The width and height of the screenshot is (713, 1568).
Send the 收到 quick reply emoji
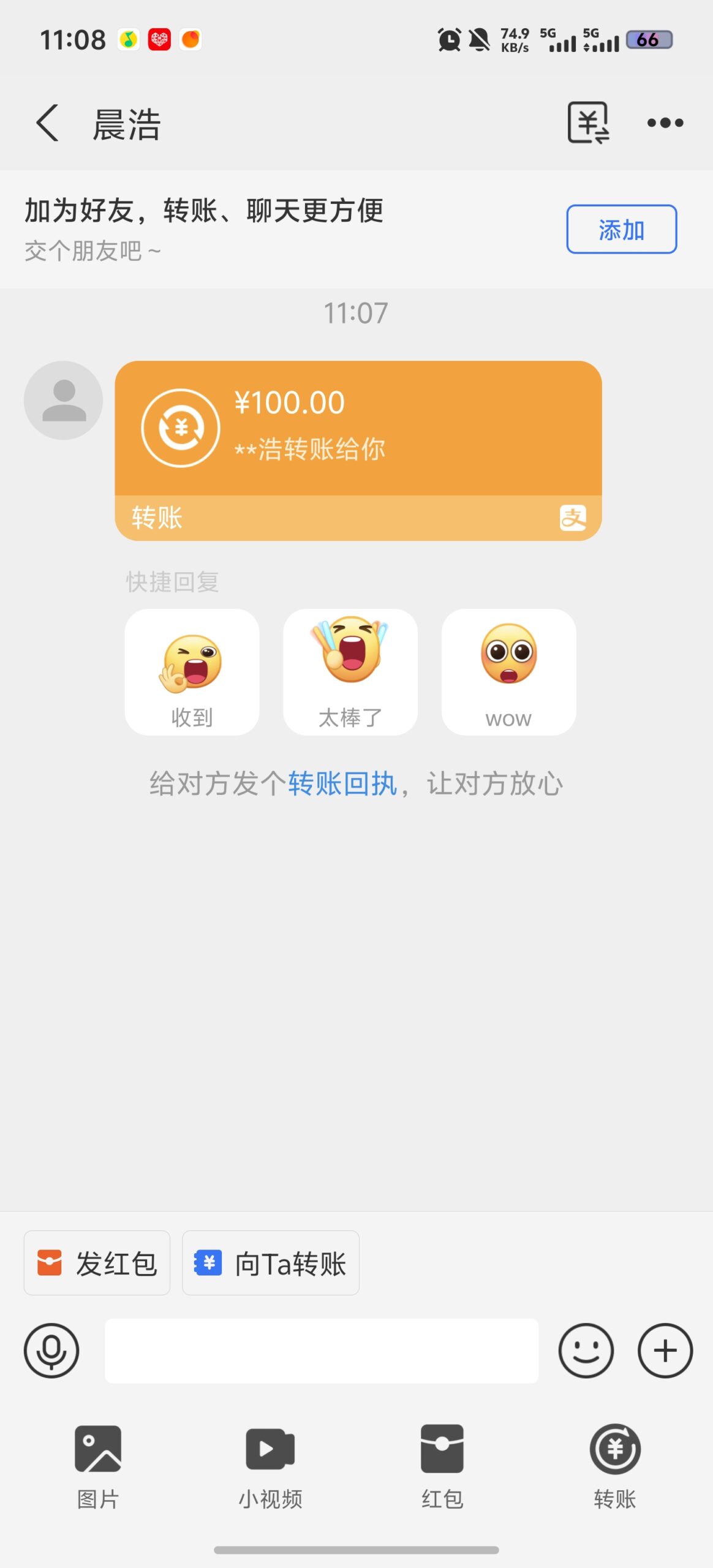click(191, 672)
